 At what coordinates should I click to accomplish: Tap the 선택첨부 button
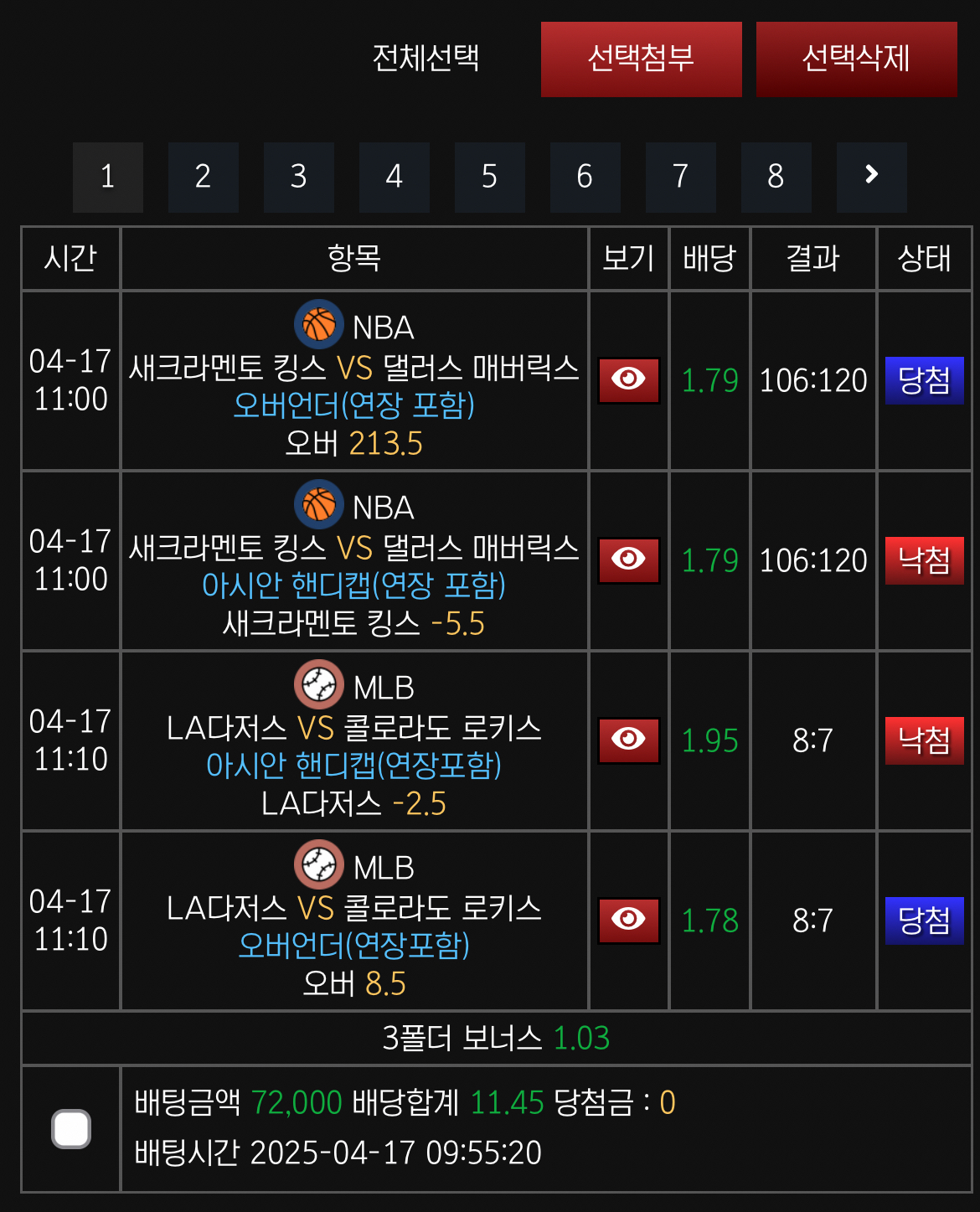pyautogui.click(x=642, y=59)
